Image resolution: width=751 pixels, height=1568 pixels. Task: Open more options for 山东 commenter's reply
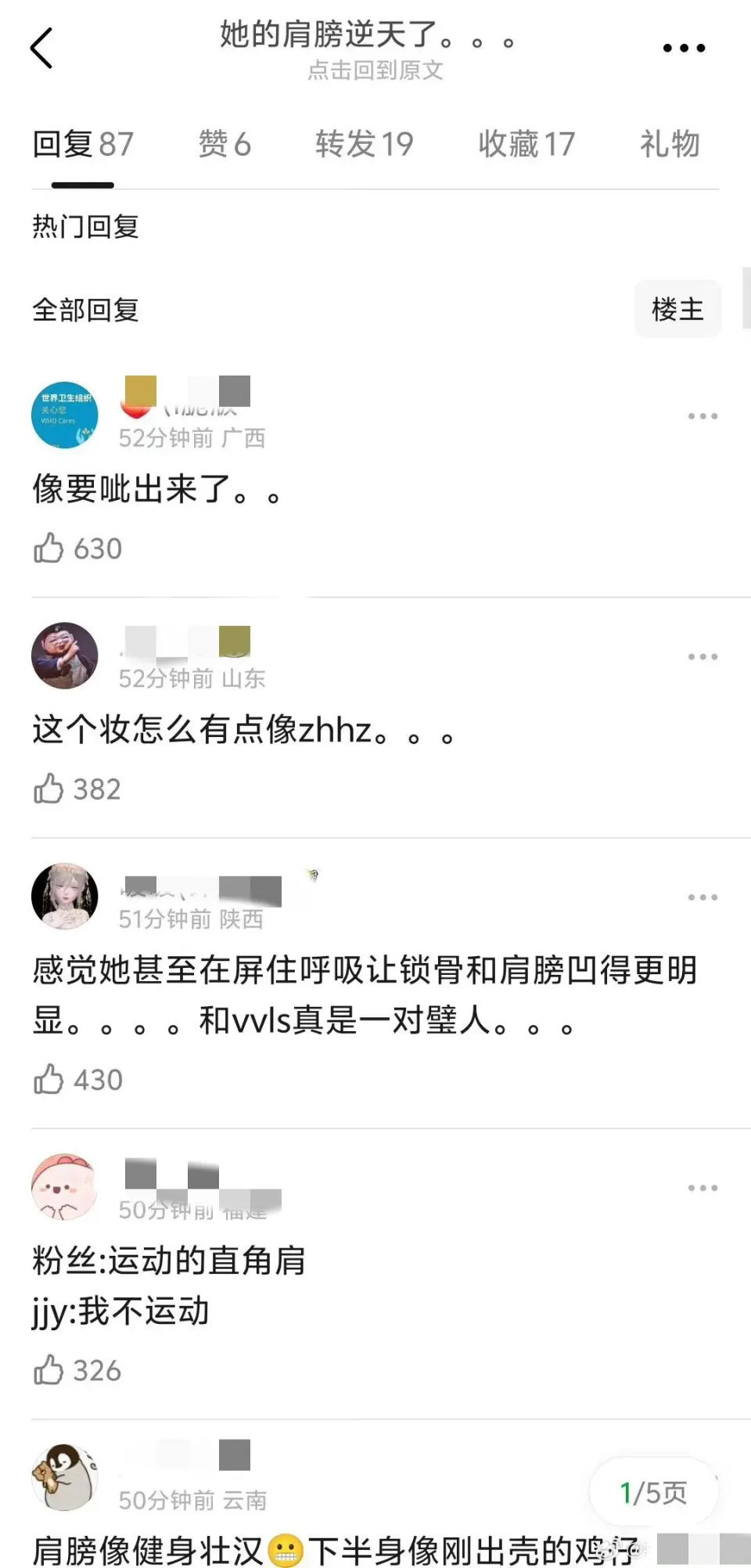tap(702, 656)
